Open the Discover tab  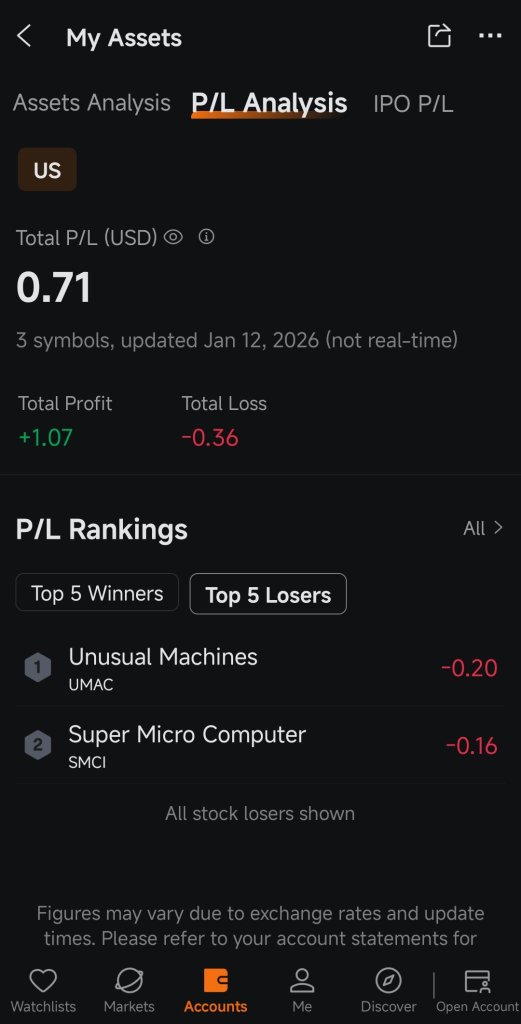click(388, 990)
